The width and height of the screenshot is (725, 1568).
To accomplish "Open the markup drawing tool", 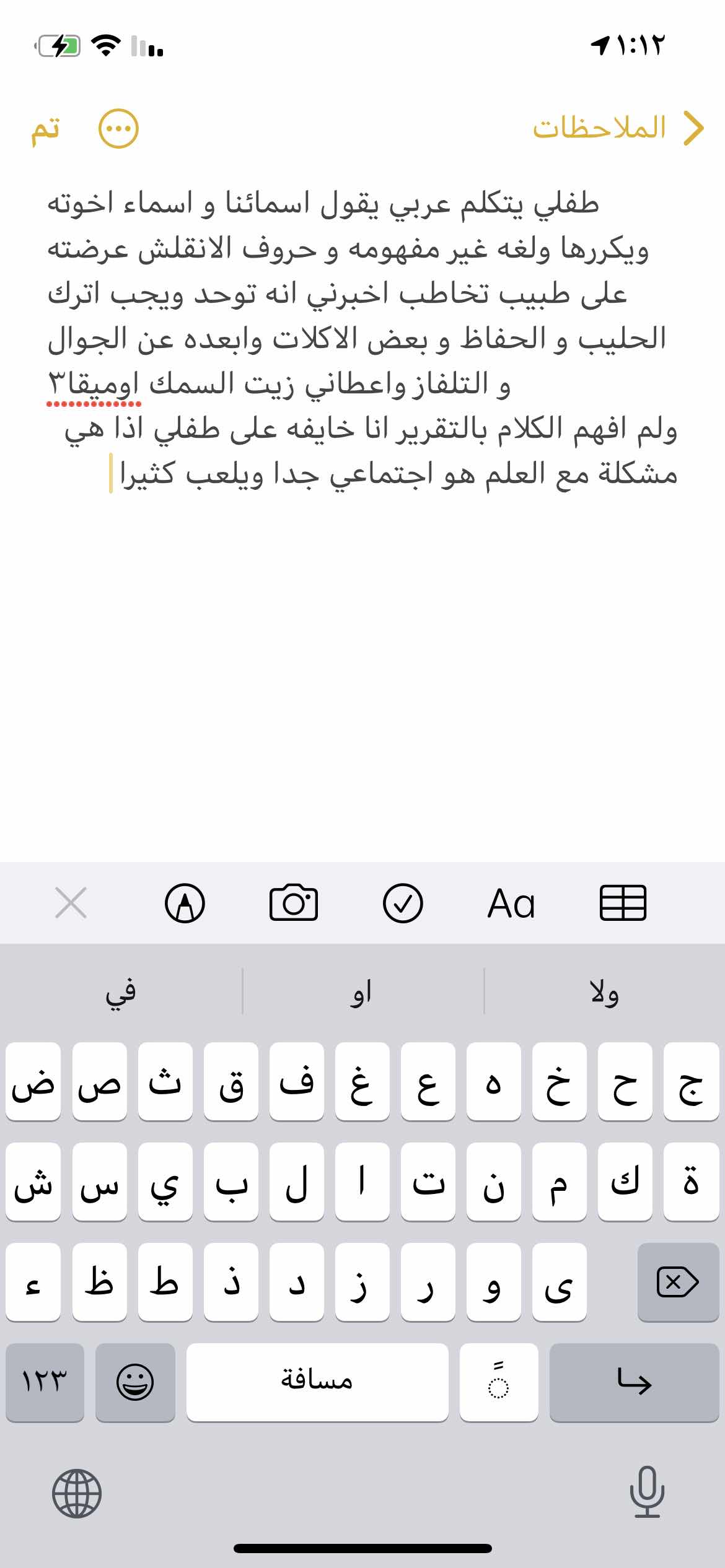I will pos(185,903).
